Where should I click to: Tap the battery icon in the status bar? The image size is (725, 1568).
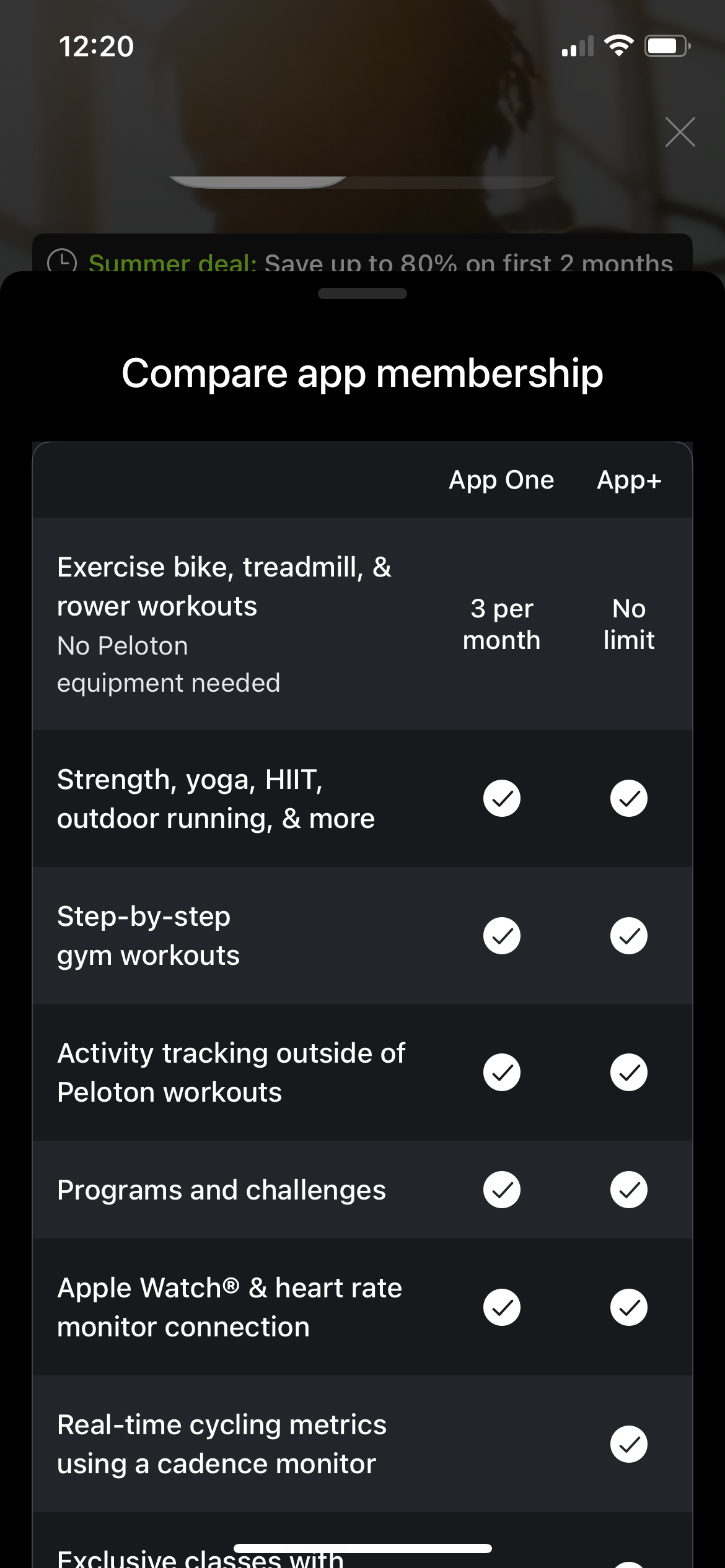tap(666, 45)
